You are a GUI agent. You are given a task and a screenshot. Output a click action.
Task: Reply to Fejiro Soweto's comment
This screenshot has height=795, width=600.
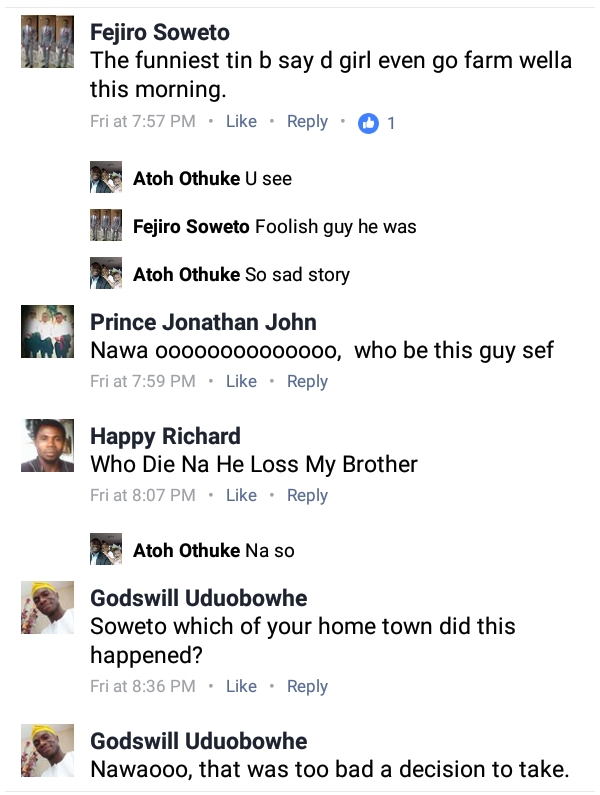click(x=307, y=122)
